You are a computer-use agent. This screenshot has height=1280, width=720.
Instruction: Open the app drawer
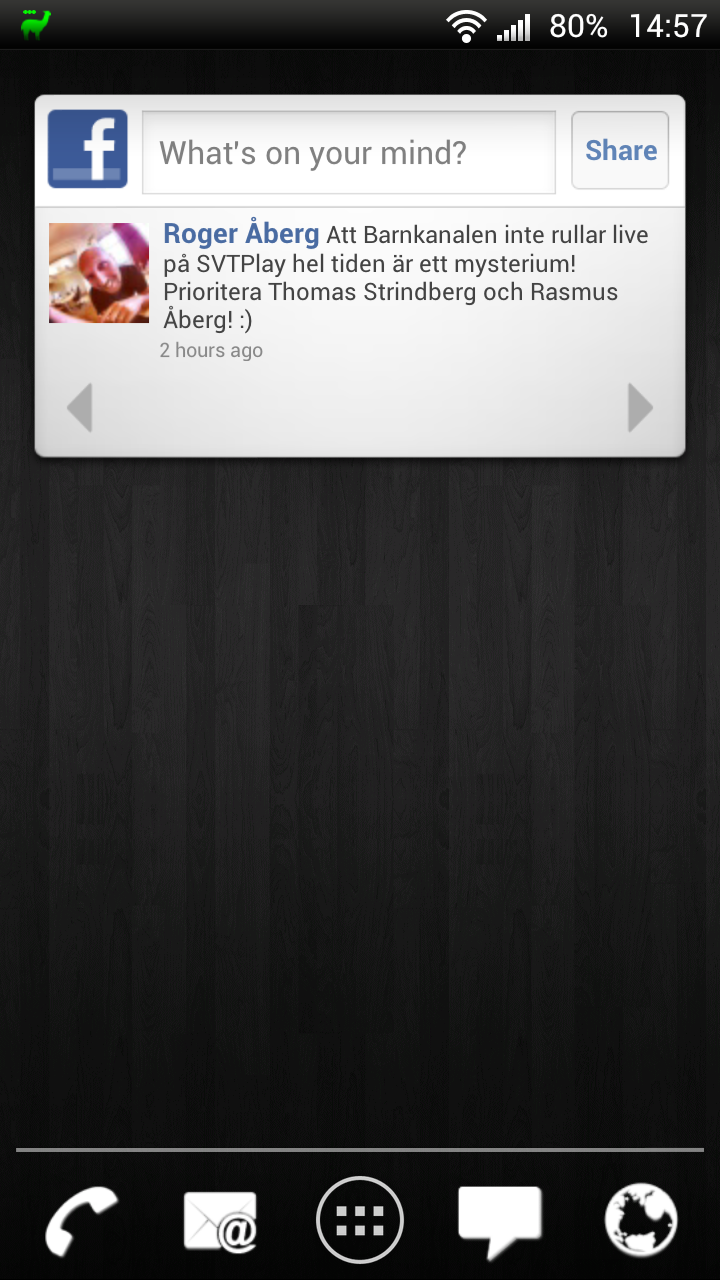360,1221
